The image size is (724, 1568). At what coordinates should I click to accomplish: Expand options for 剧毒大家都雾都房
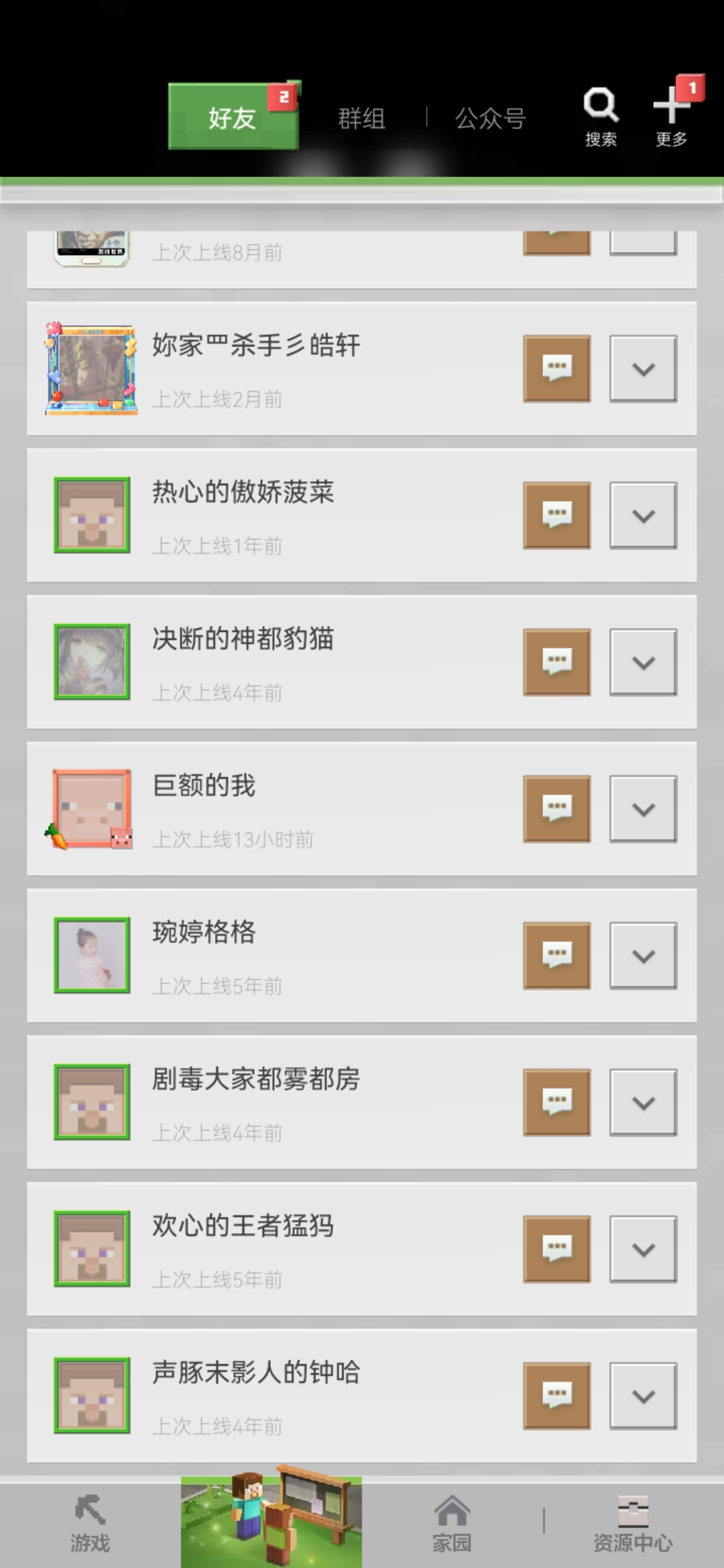coord(643,1102)
